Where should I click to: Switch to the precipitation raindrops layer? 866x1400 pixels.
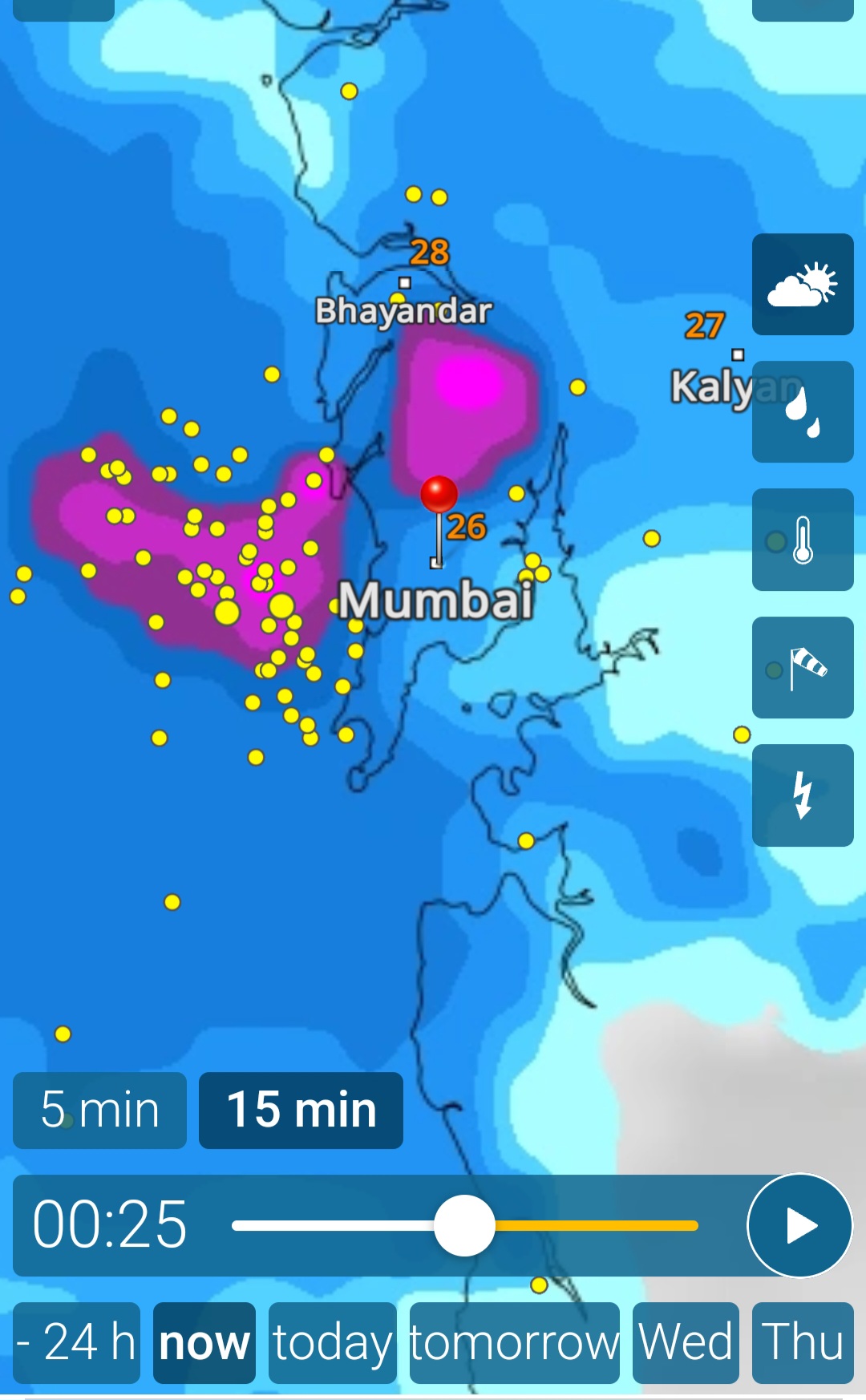click(802, 411)
